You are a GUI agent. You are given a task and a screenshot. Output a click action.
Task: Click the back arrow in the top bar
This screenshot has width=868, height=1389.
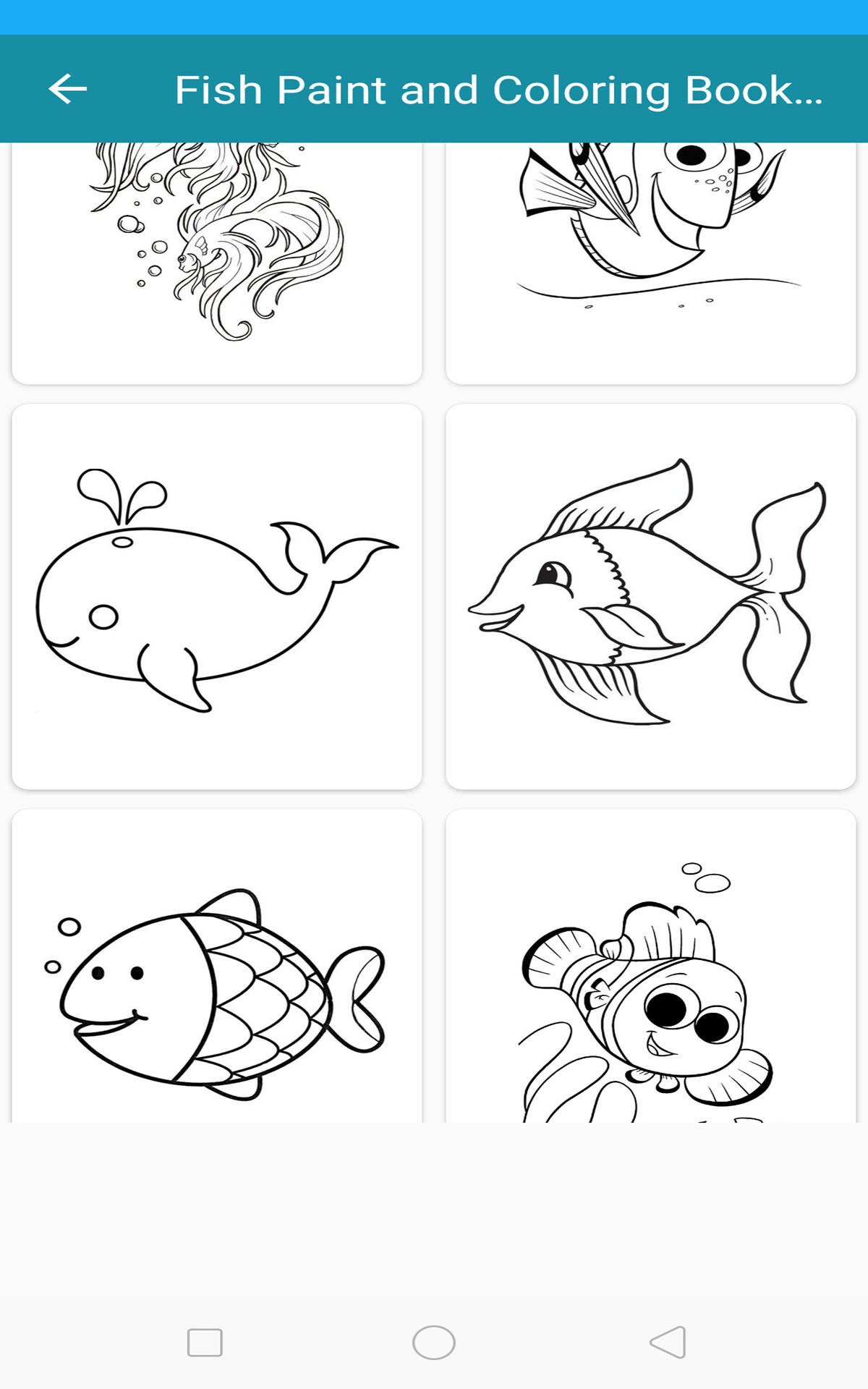pyautogui.click(x=69, y=89)
